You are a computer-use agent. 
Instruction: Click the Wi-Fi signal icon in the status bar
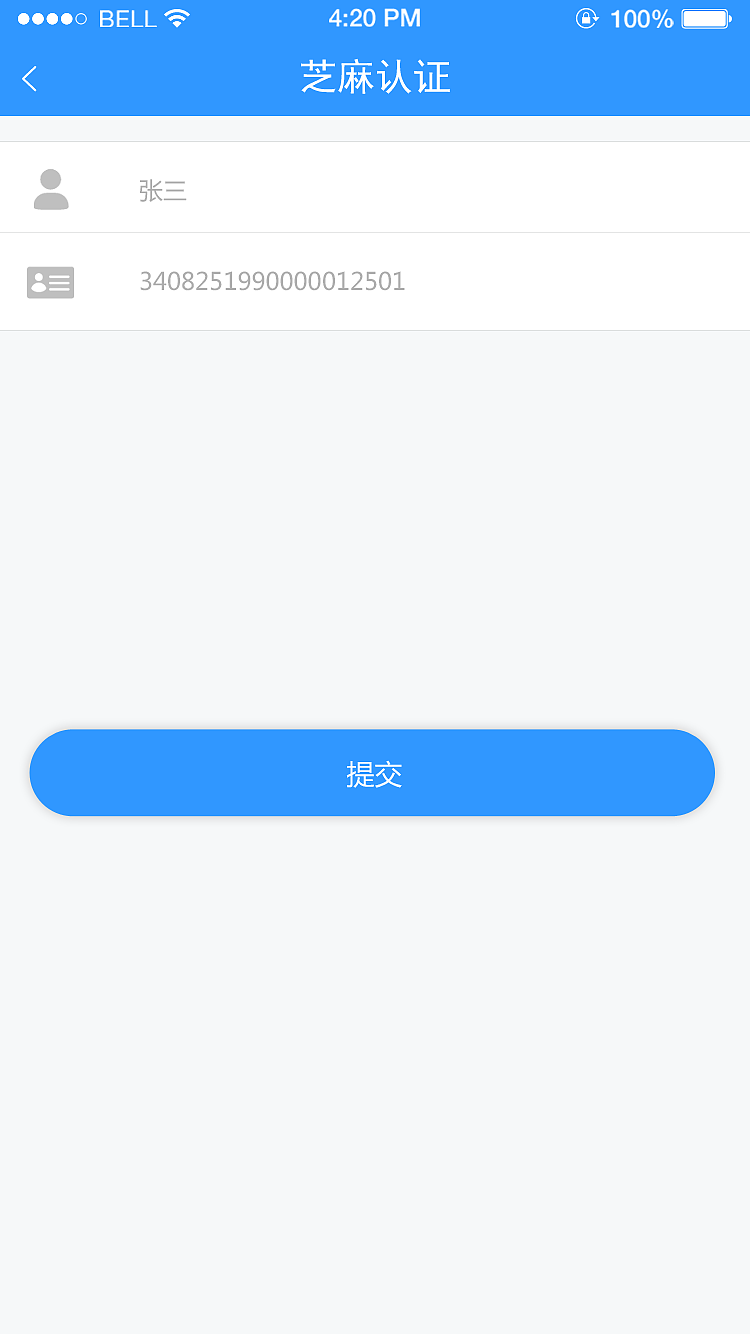(173, 17)
